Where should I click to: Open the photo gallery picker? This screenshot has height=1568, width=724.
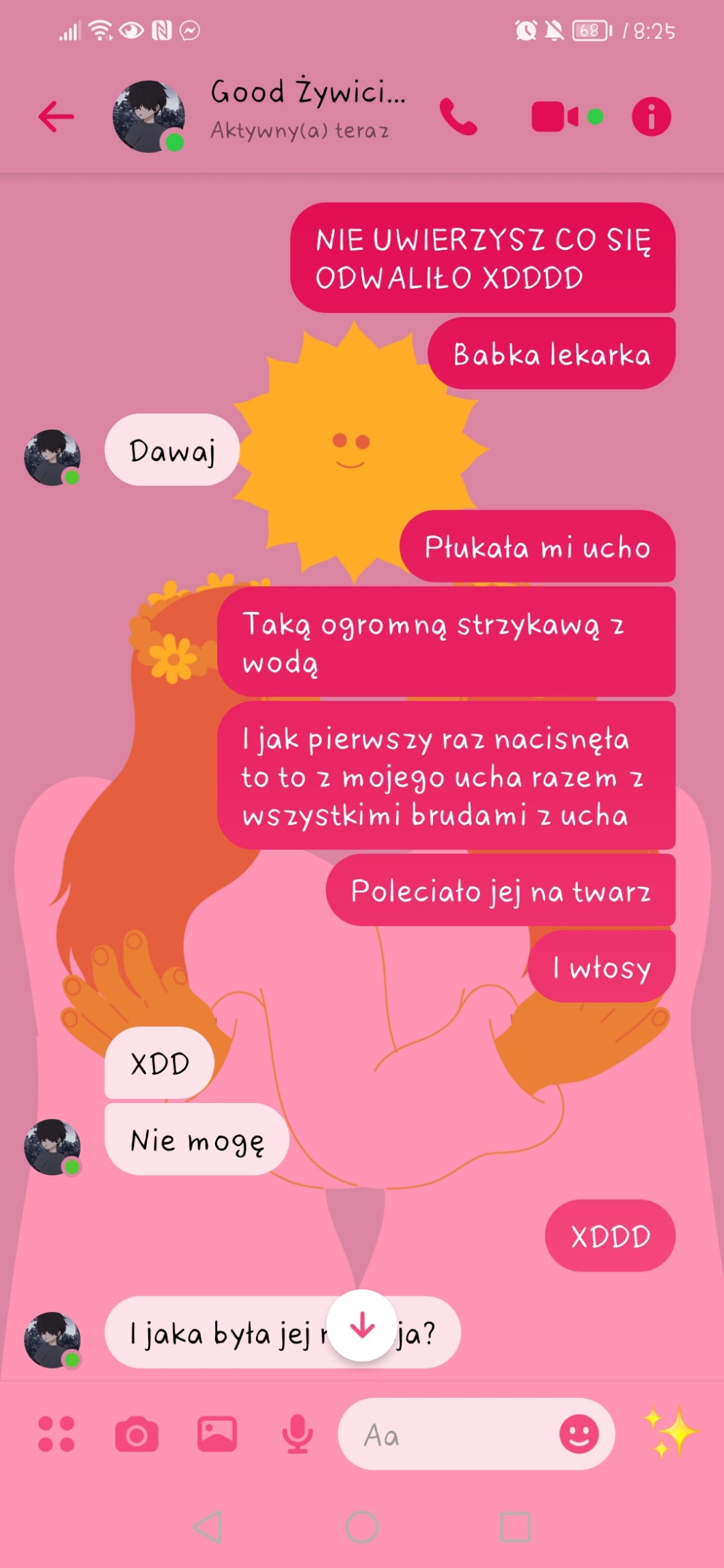click(217, 1434)
